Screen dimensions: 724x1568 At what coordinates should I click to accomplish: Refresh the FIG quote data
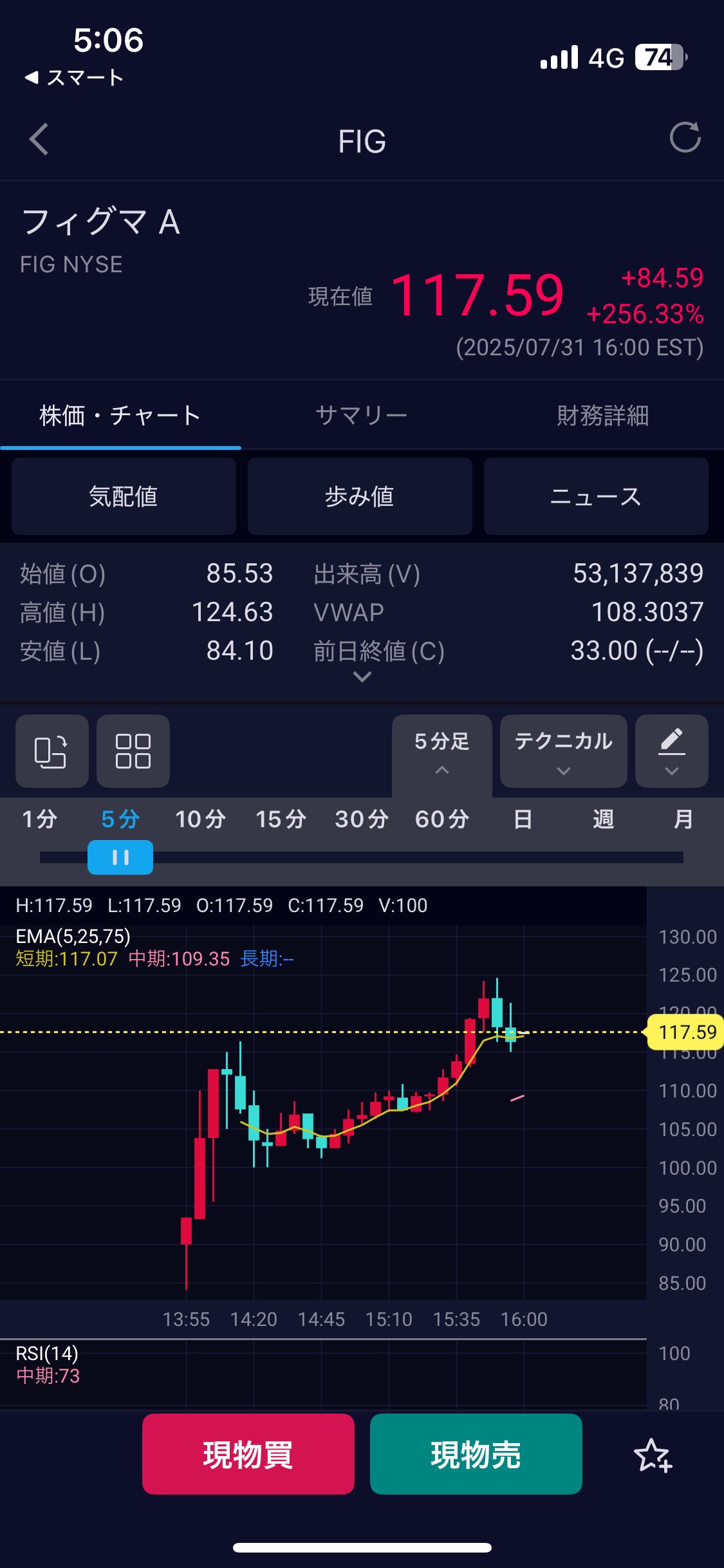(685, 137)
